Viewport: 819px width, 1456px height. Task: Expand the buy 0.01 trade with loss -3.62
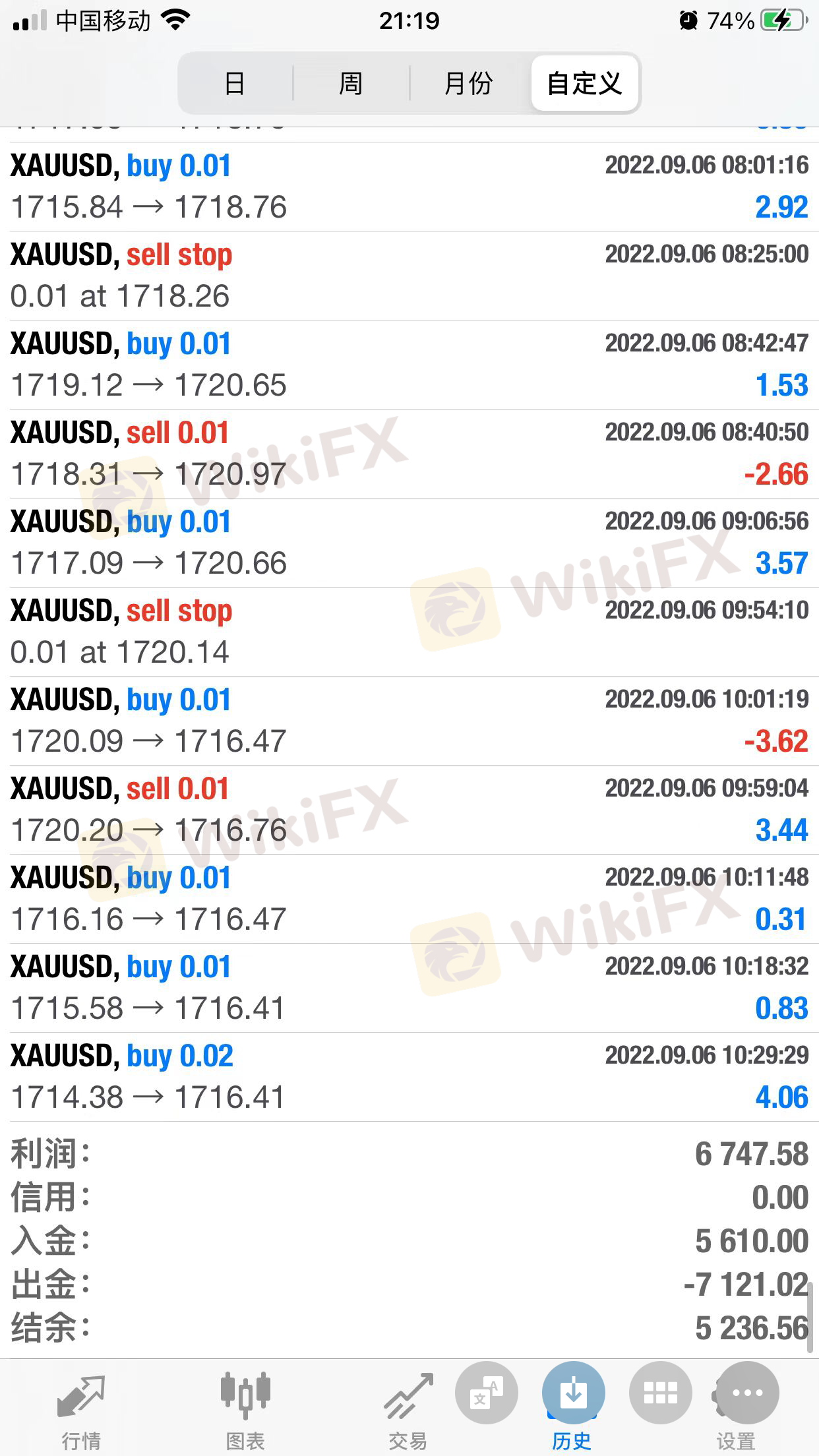pos(409,721)
